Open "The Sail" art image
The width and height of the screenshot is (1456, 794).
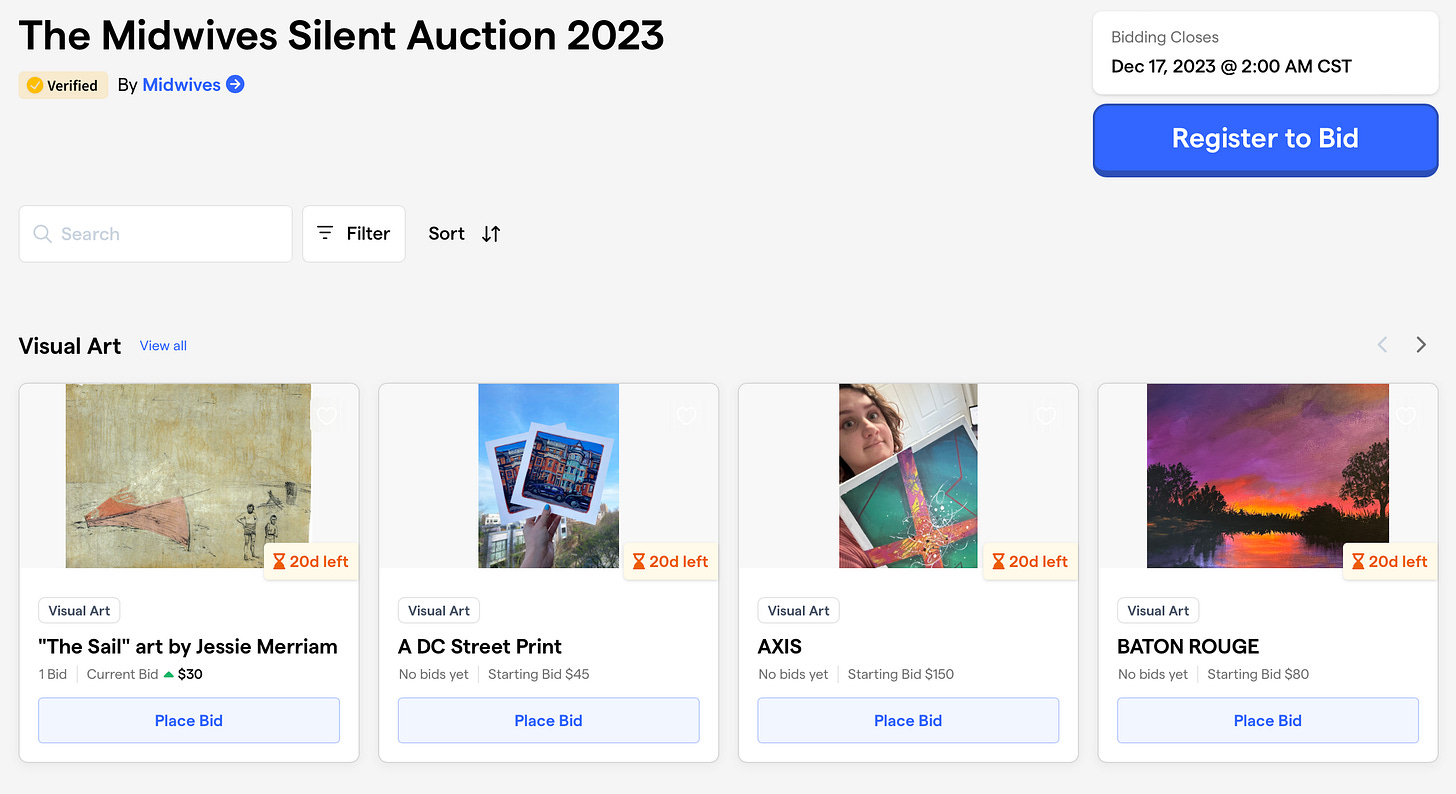coord(188,476)
